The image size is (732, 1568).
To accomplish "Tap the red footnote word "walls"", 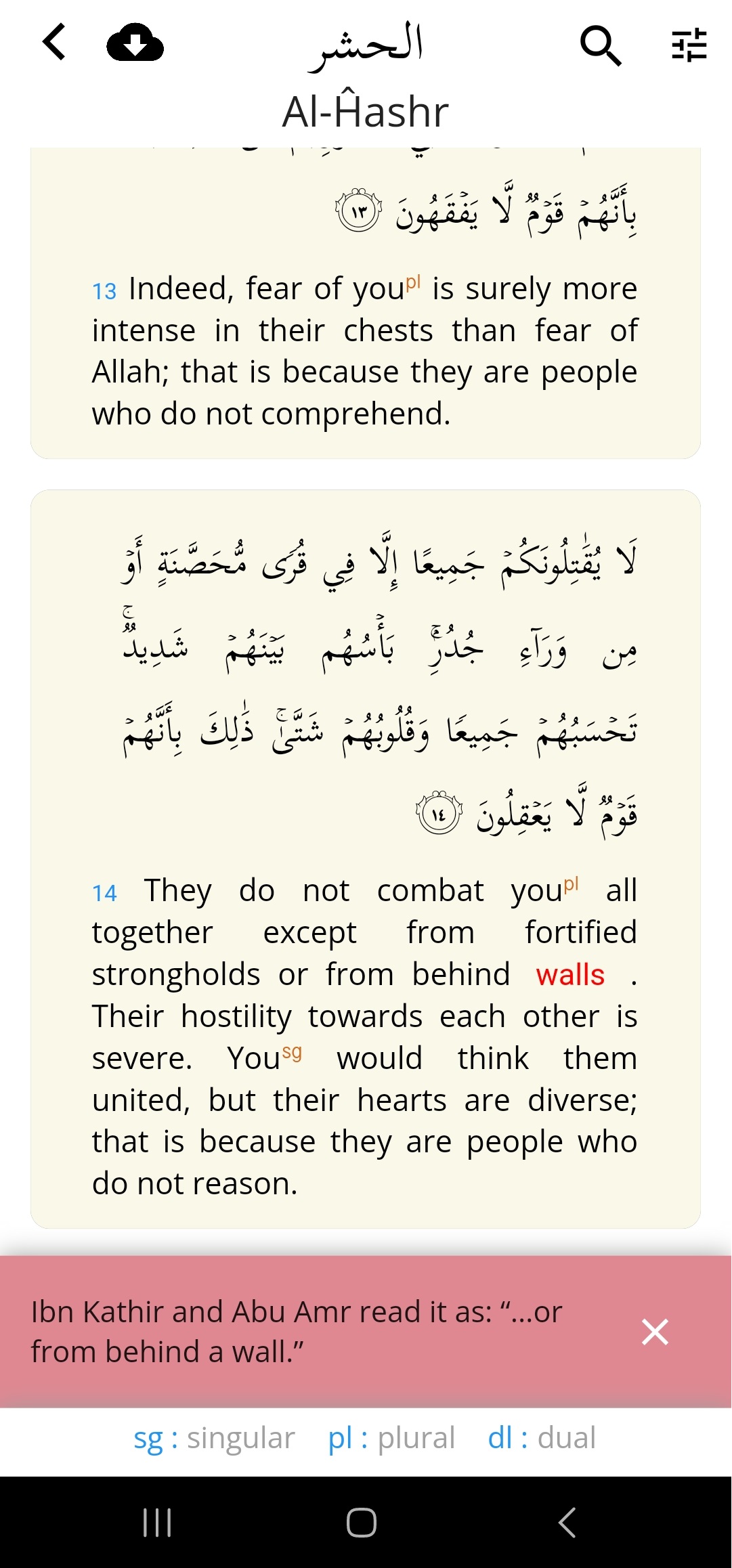I will click(570, 975).
